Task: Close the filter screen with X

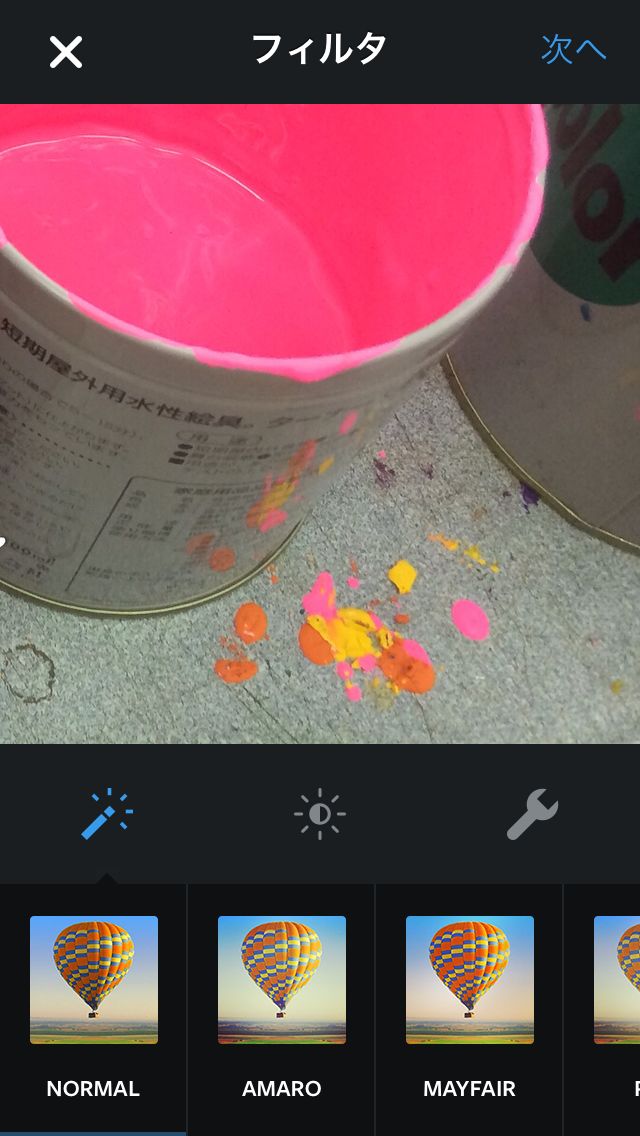Action: tap(66, 52)
